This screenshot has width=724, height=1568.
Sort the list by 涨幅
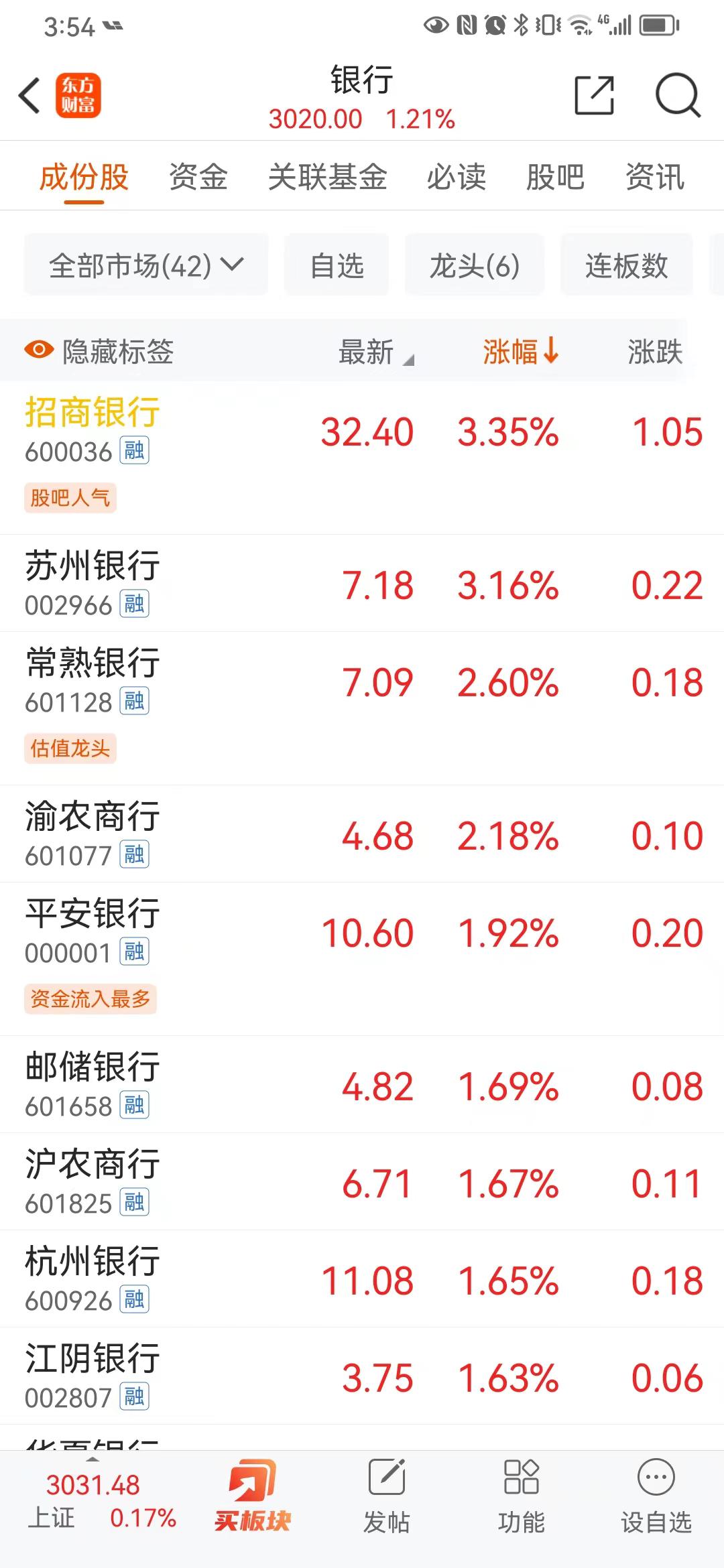point(521,351)
